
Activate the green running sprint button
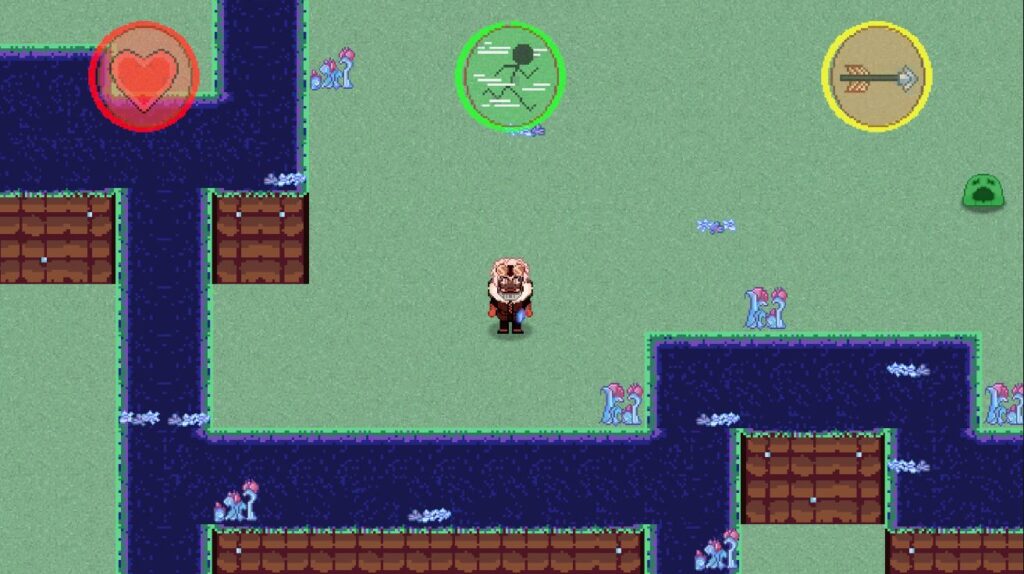[511, 76]
